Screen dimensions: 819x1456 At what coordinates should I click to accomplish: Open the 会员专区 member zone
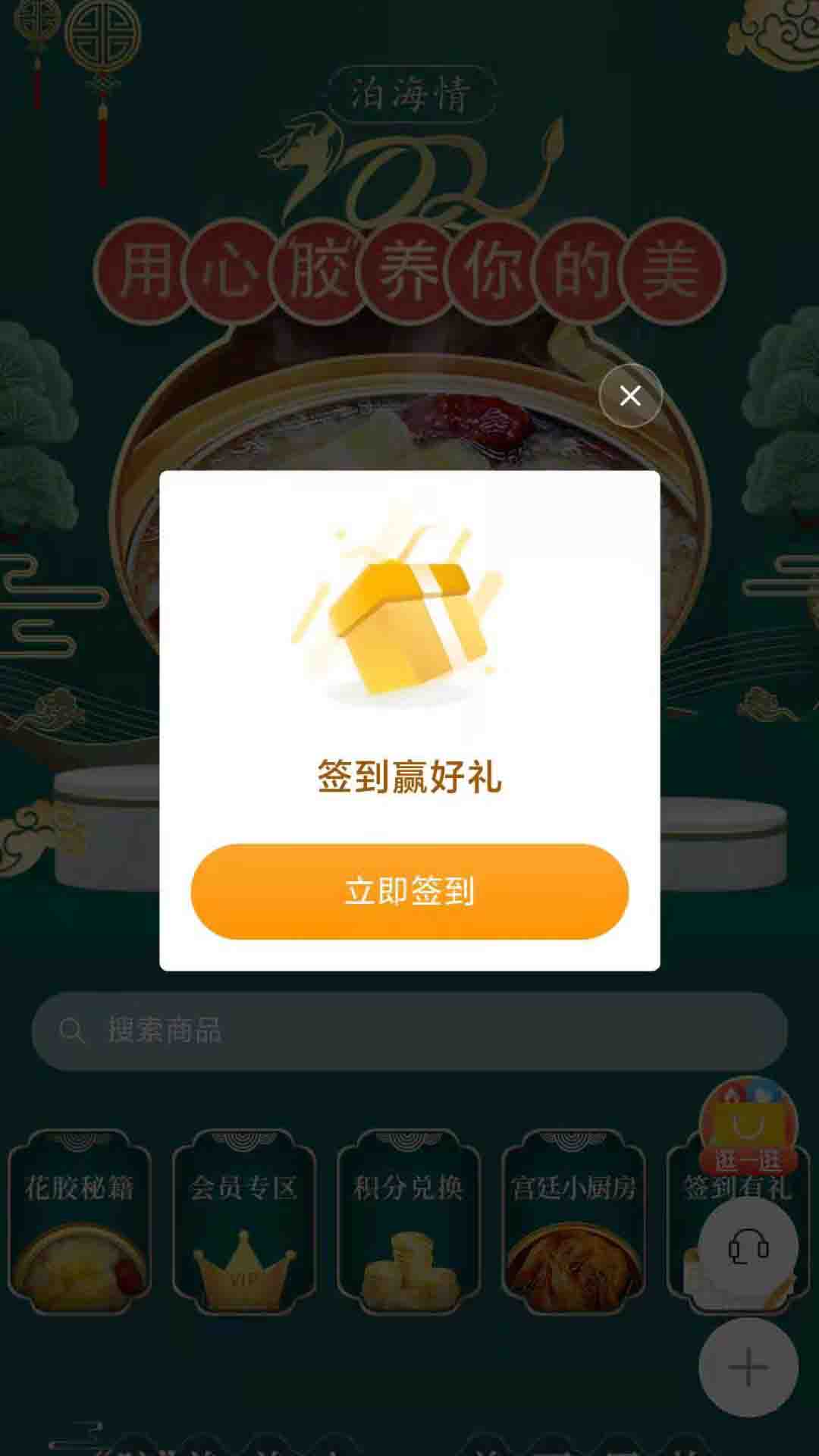(x=243, y=1222)
